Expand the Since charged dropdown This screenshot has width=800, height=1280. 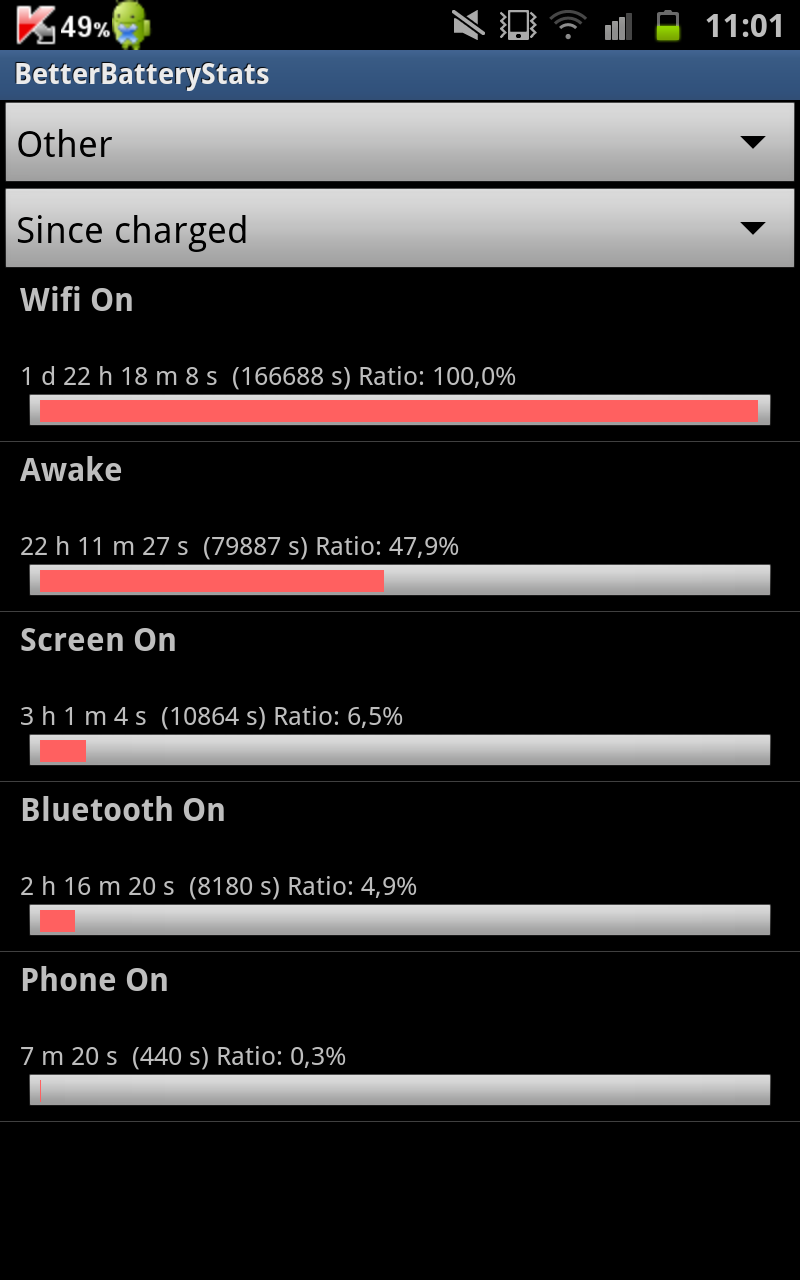[x=400, y=228]
